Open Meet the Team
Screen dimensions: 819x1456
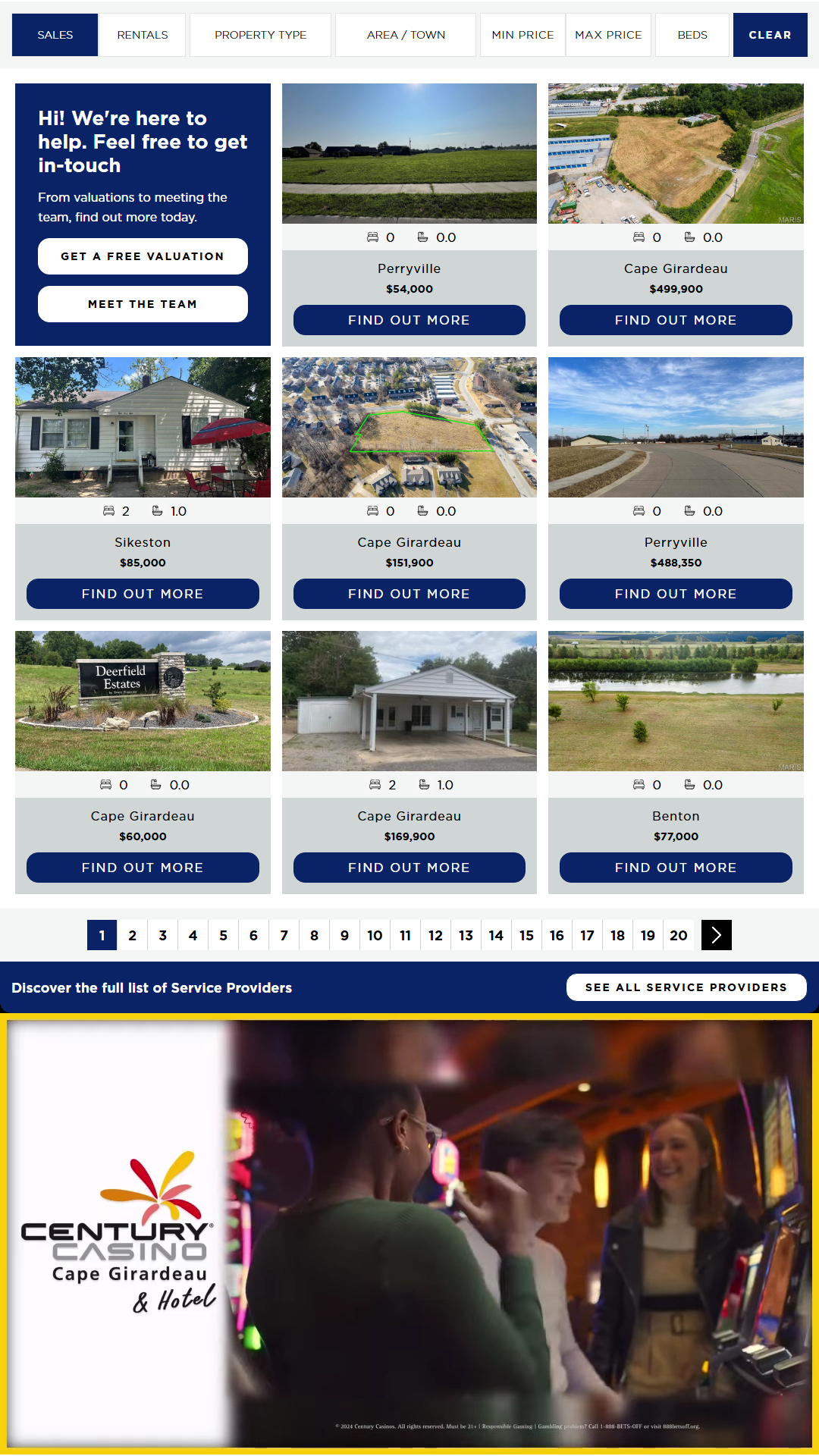143,304
